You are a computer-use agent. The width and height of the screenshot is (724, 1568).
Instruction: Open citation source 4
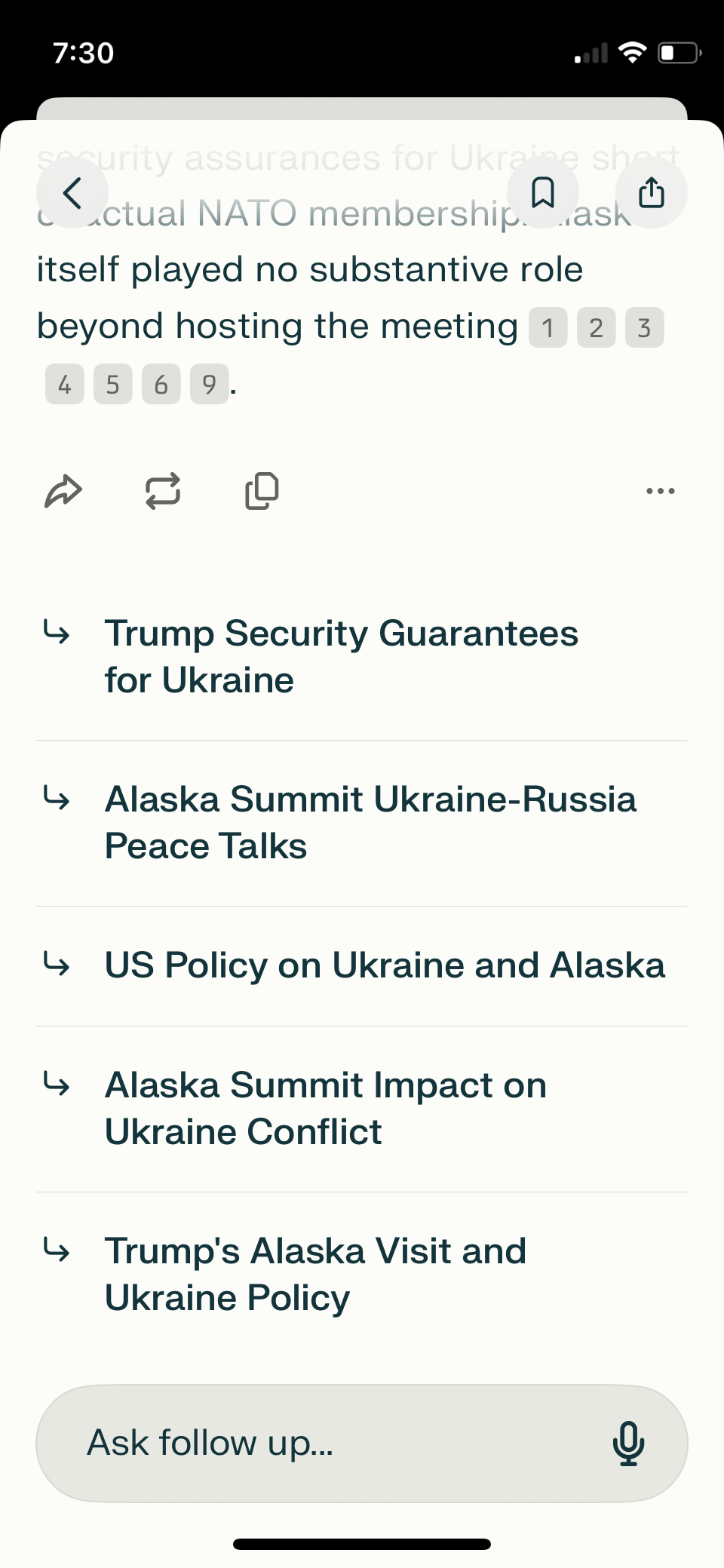65,385
